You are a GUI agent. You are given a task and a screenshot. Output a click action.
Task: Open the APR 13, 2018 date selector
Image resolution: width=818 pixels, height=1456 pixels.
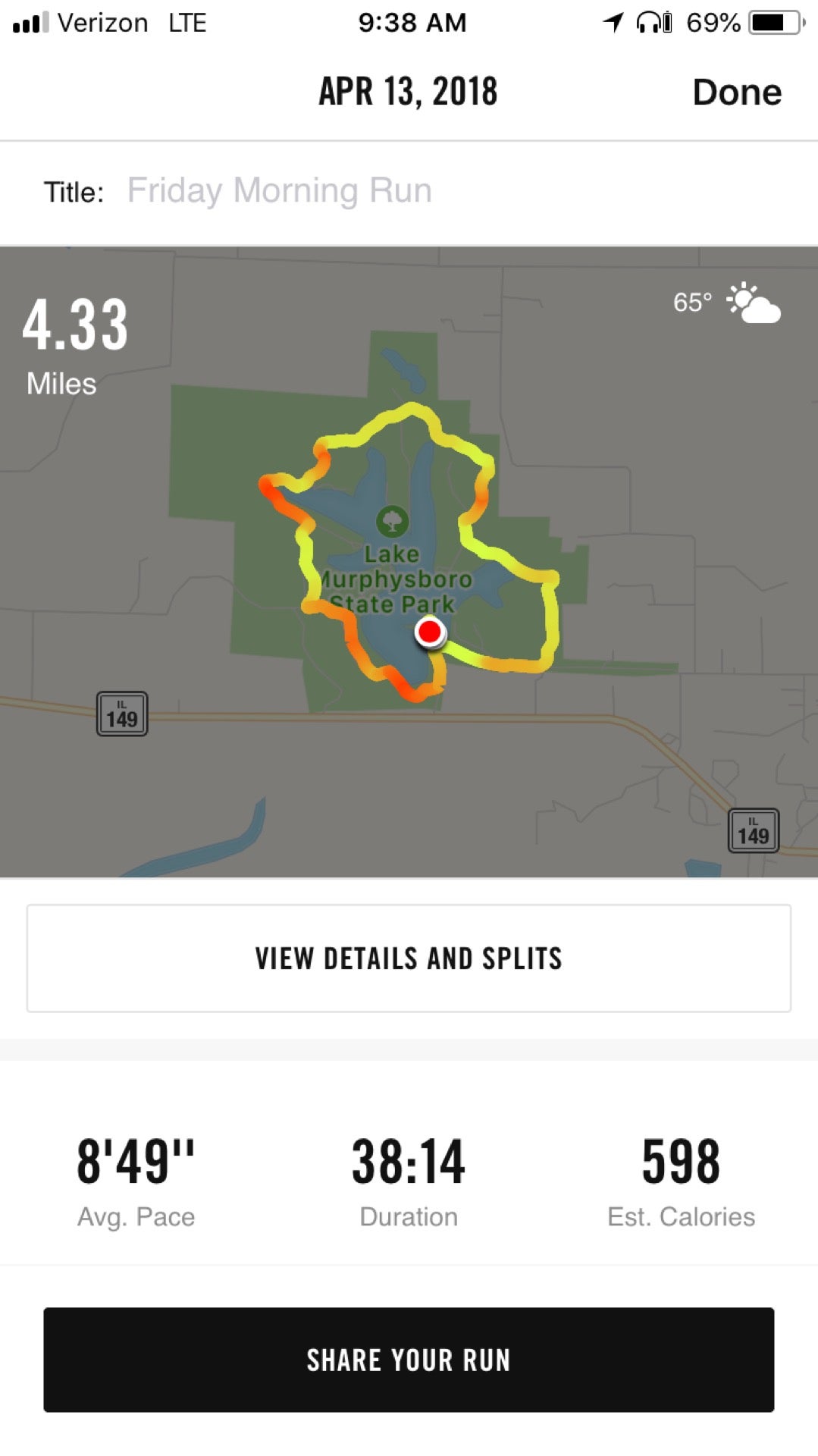click(x=408, y=90)
